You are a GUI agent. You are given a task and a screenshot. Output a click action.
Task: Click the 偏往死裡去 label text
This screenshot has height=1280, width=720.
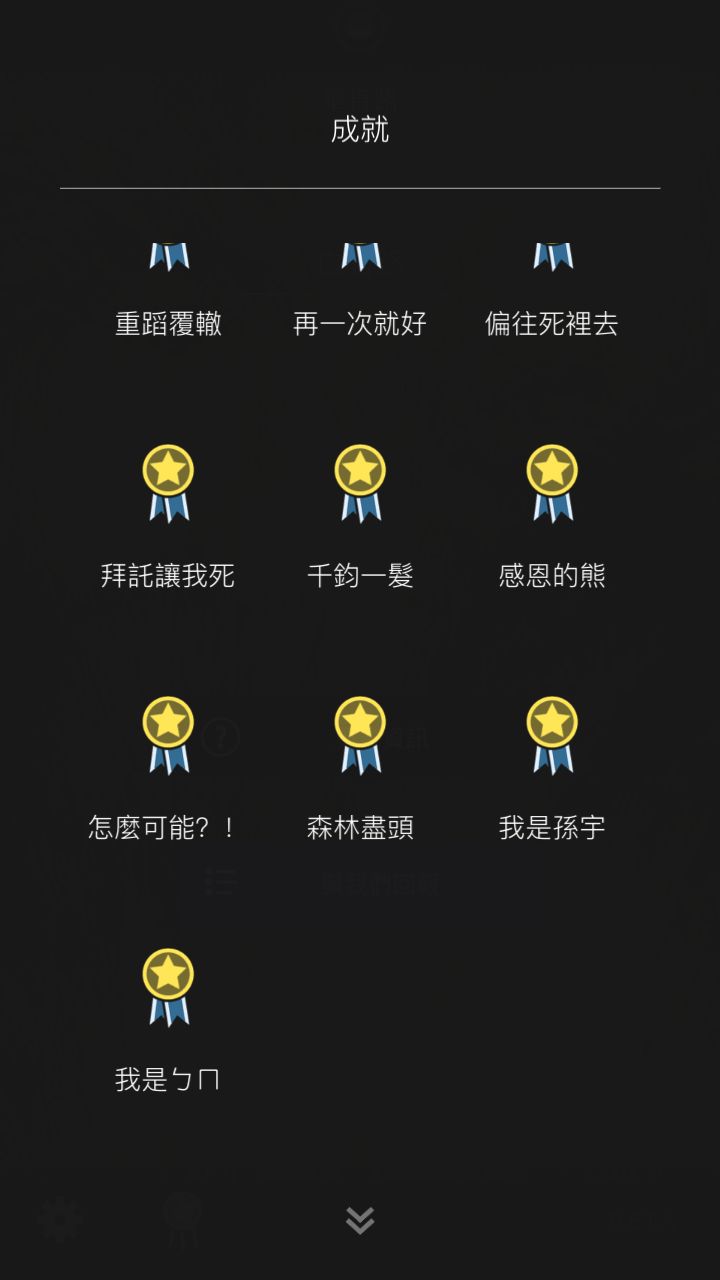552,323
